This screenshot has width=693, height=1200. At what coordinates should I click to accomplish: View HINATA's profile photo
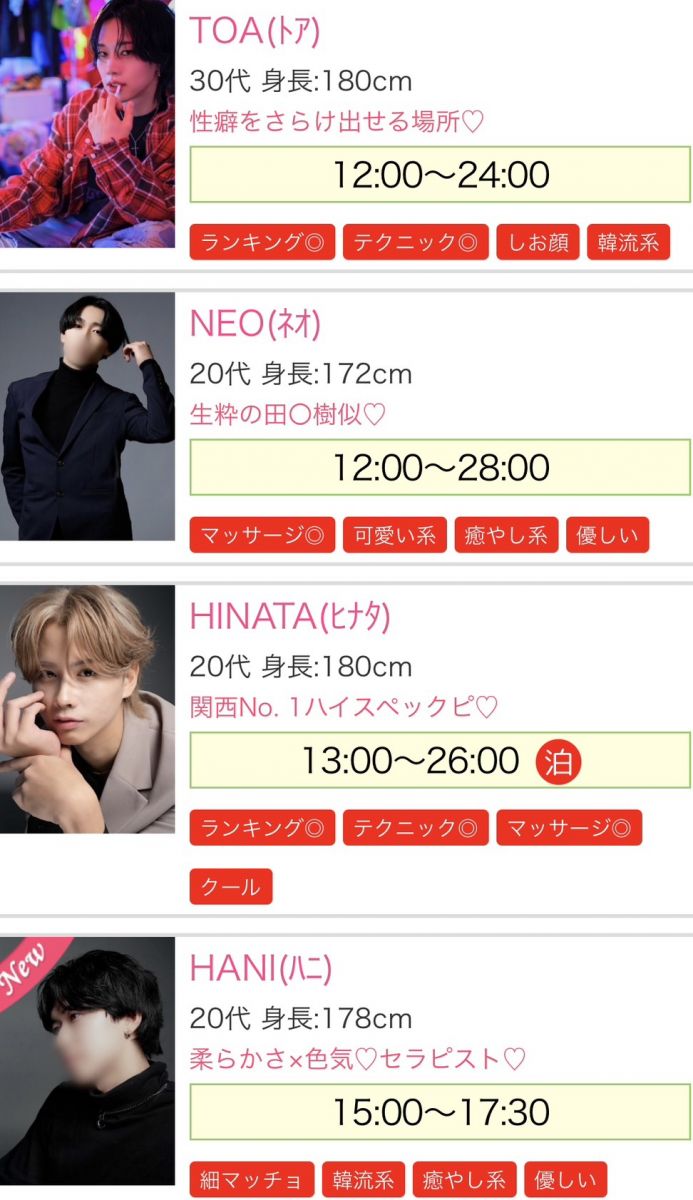[x=87, y=709]
